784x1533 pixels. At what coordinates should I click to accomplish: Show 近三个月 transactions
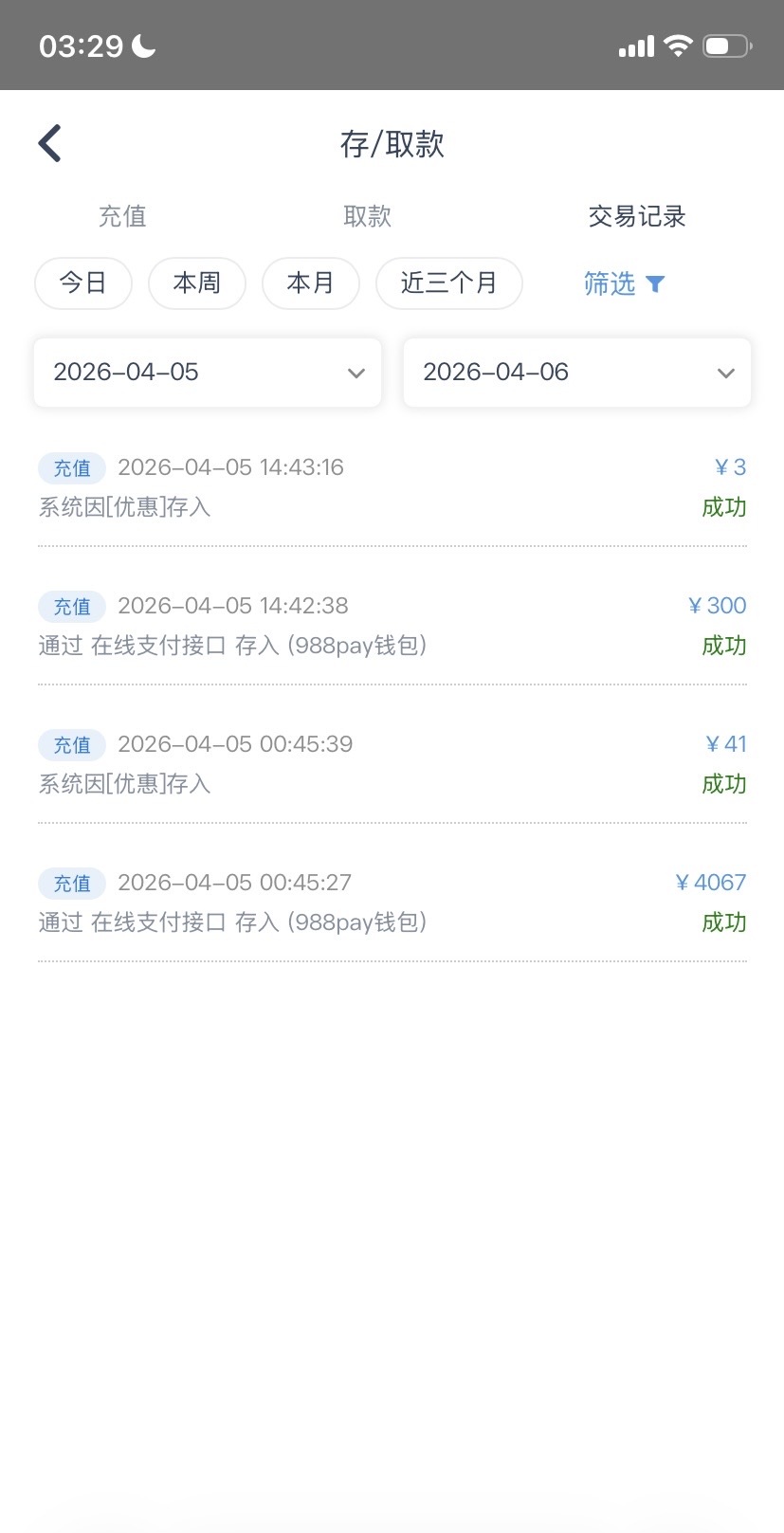[x=448, y=283]
